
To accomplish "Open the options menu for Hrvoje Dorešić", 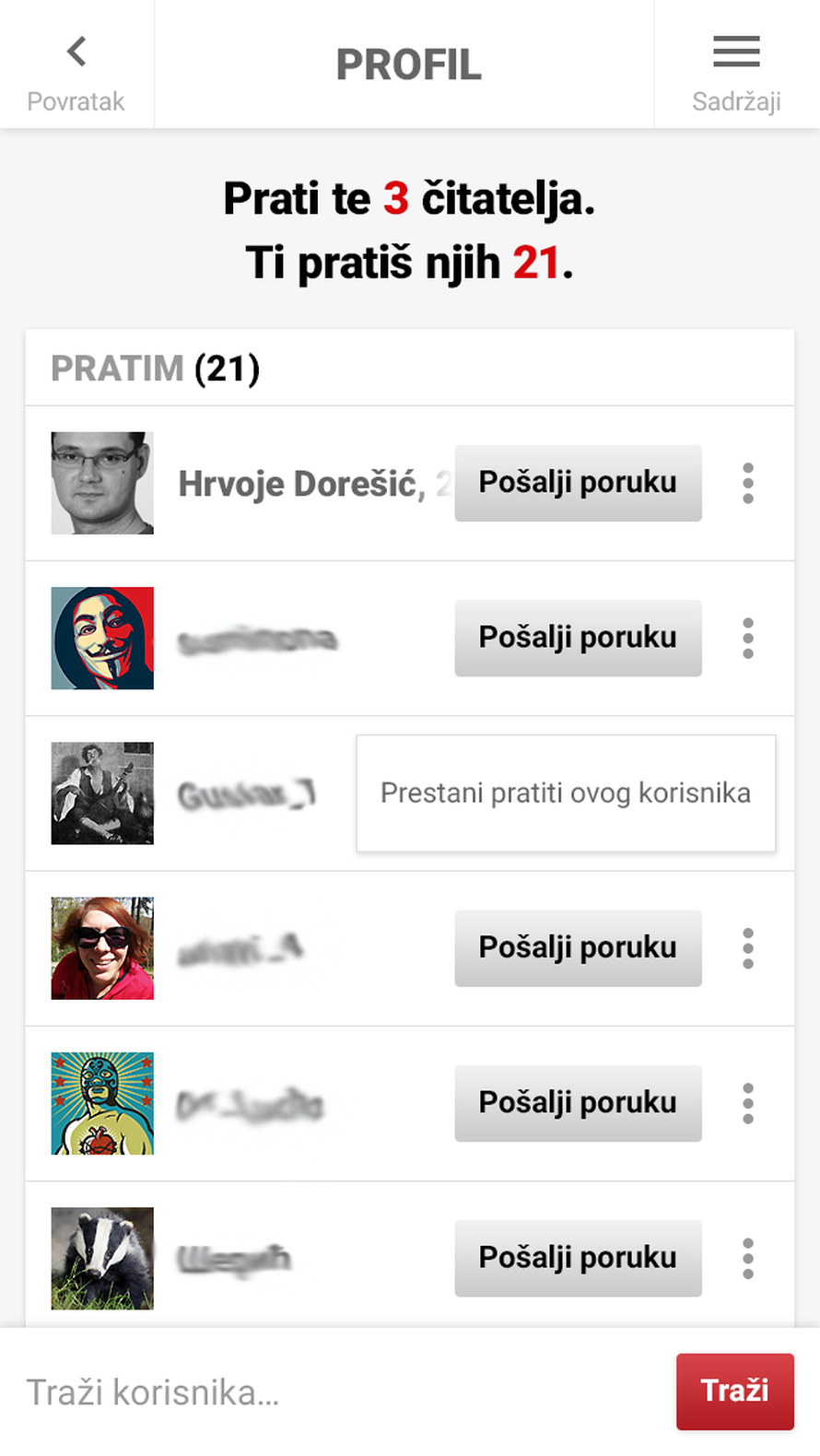I will click(x=747, y=483).
